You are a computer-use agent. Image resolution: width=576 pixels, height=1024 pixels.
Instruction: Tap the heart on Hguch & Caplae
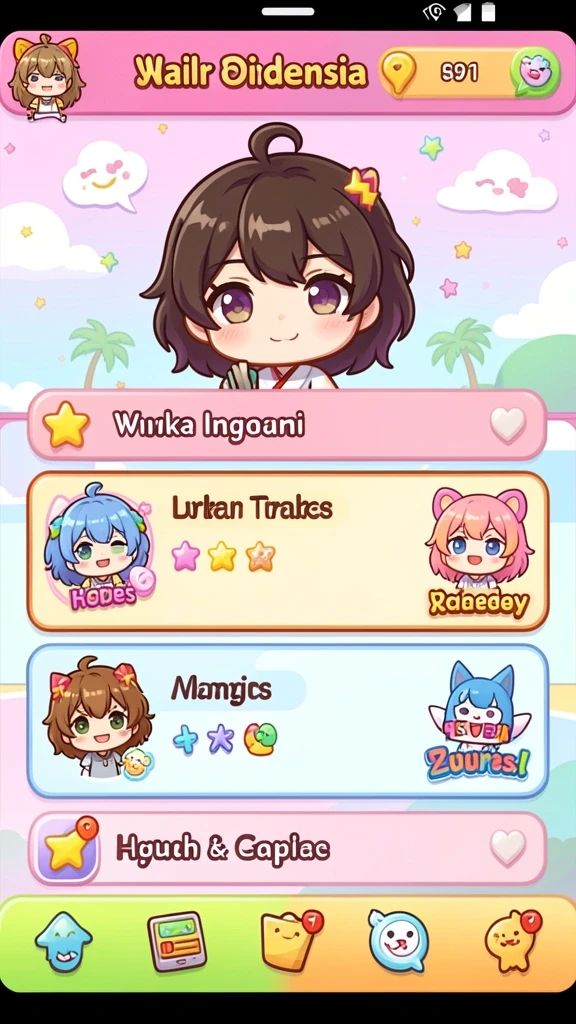pyautogui.click(x=508, y=848)
